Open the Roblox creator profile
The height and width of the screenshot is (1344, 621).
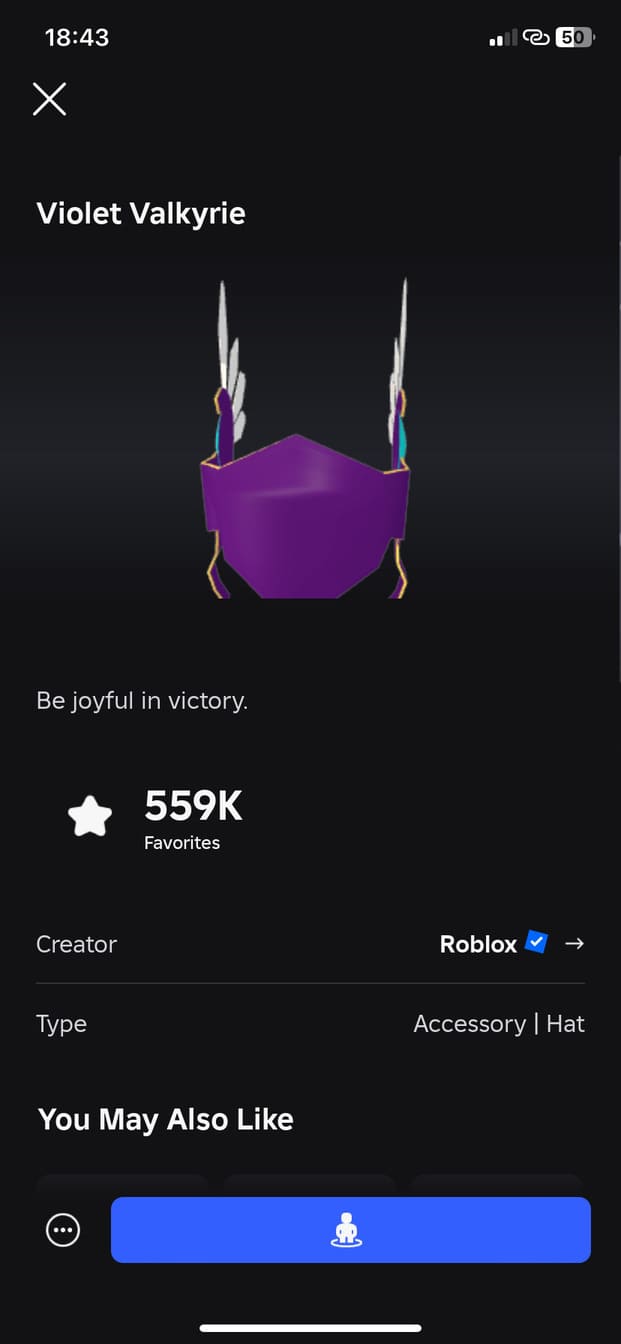coord(511,944)
